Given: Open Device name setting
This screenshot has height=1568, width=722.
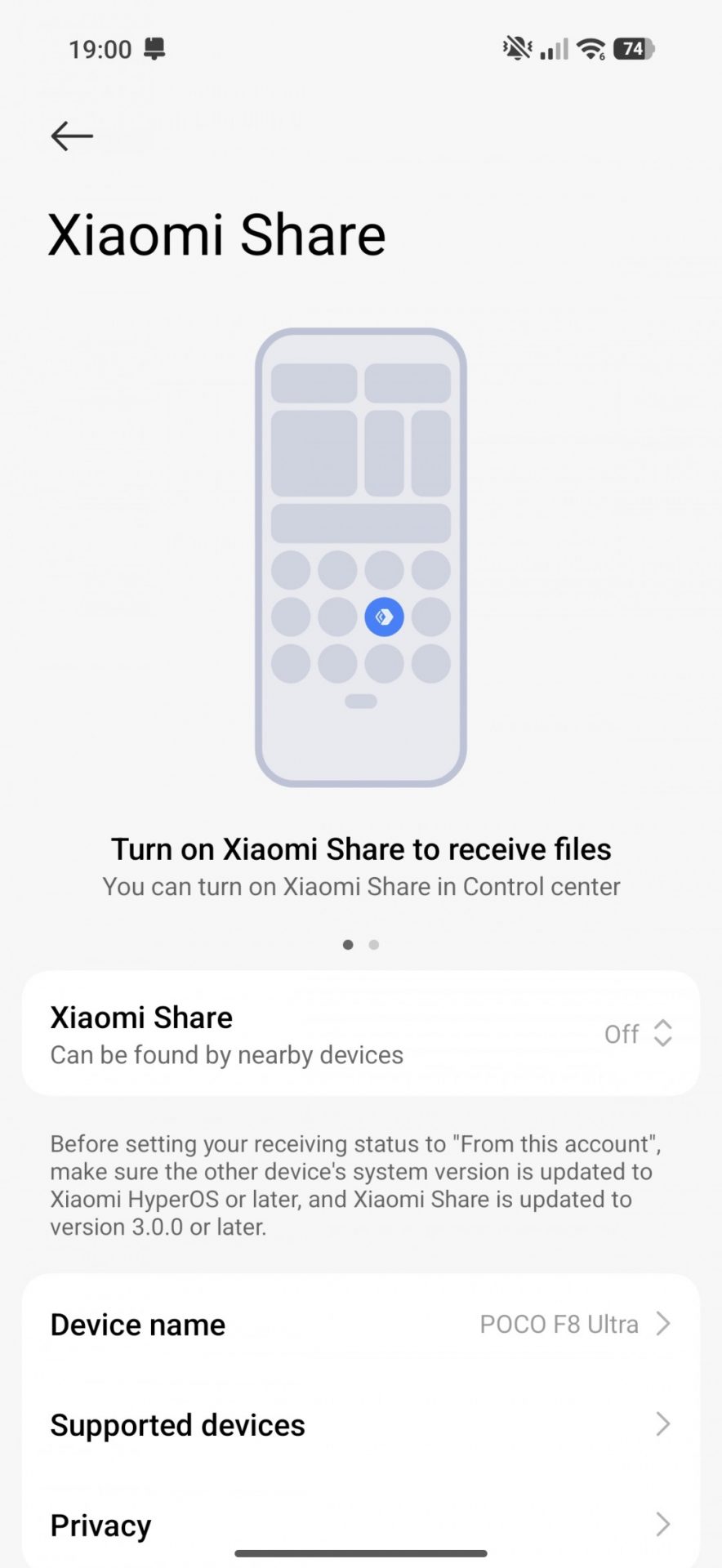Looking at the screenshot, I should (x=360, y=1325).
